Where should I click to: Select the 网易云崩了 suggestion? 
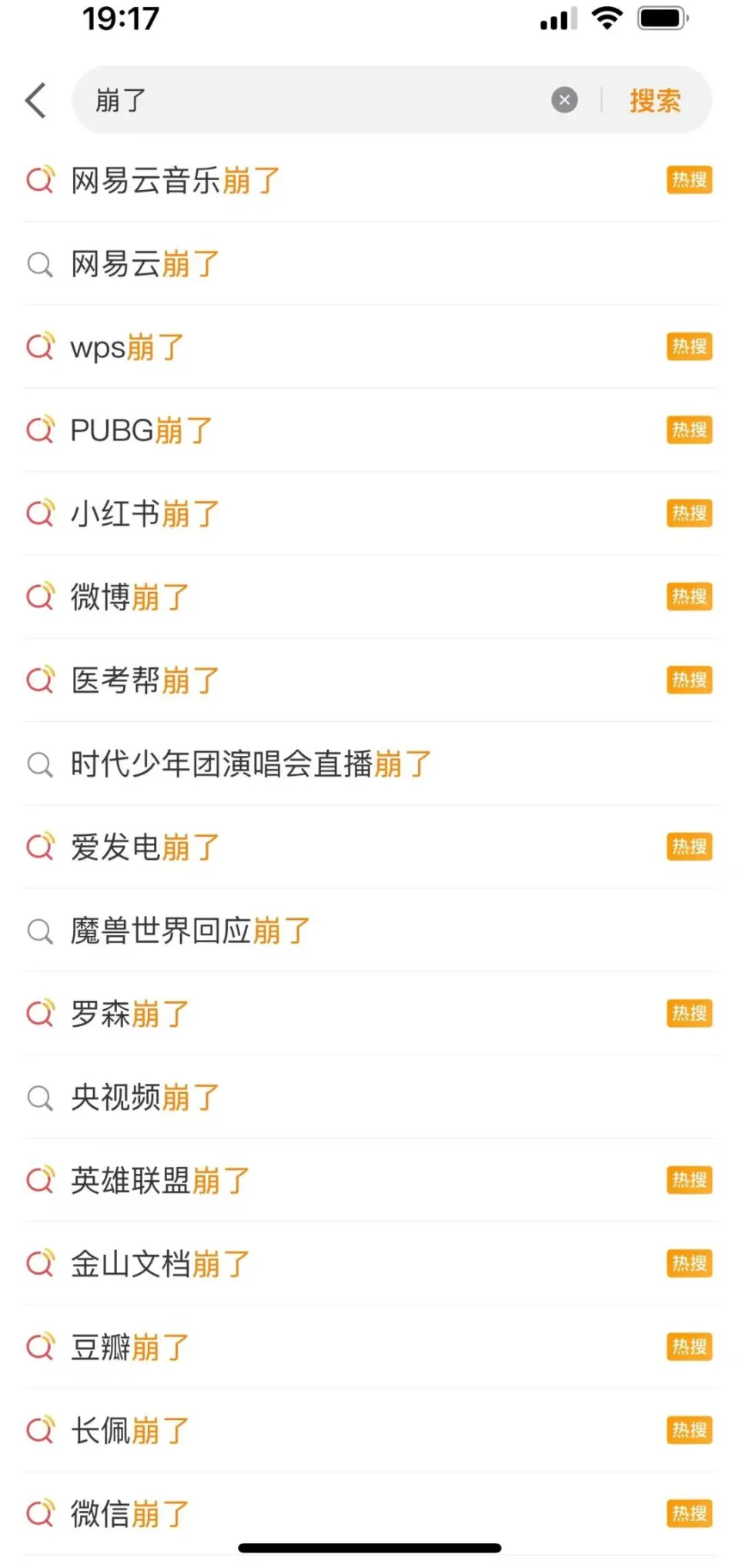click(145, 264)
